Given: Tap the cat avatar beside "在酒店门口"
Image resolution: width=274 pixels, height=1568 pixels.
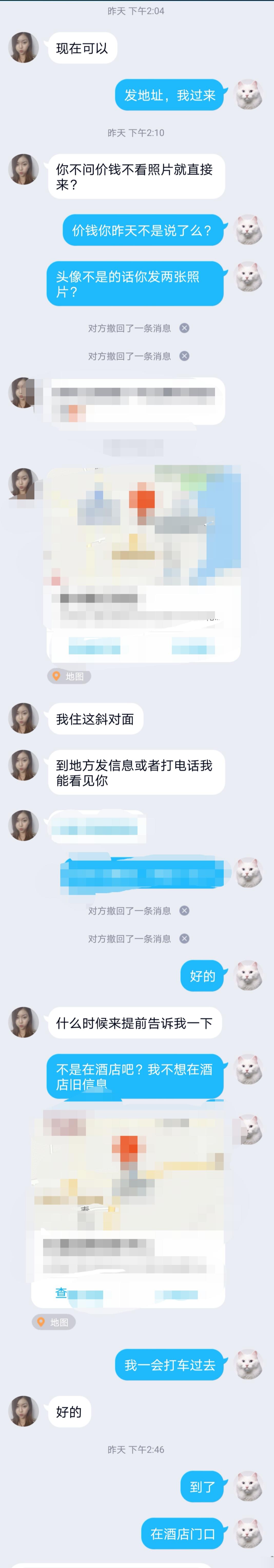Looking at the screenshot, I should (248, 1533).
